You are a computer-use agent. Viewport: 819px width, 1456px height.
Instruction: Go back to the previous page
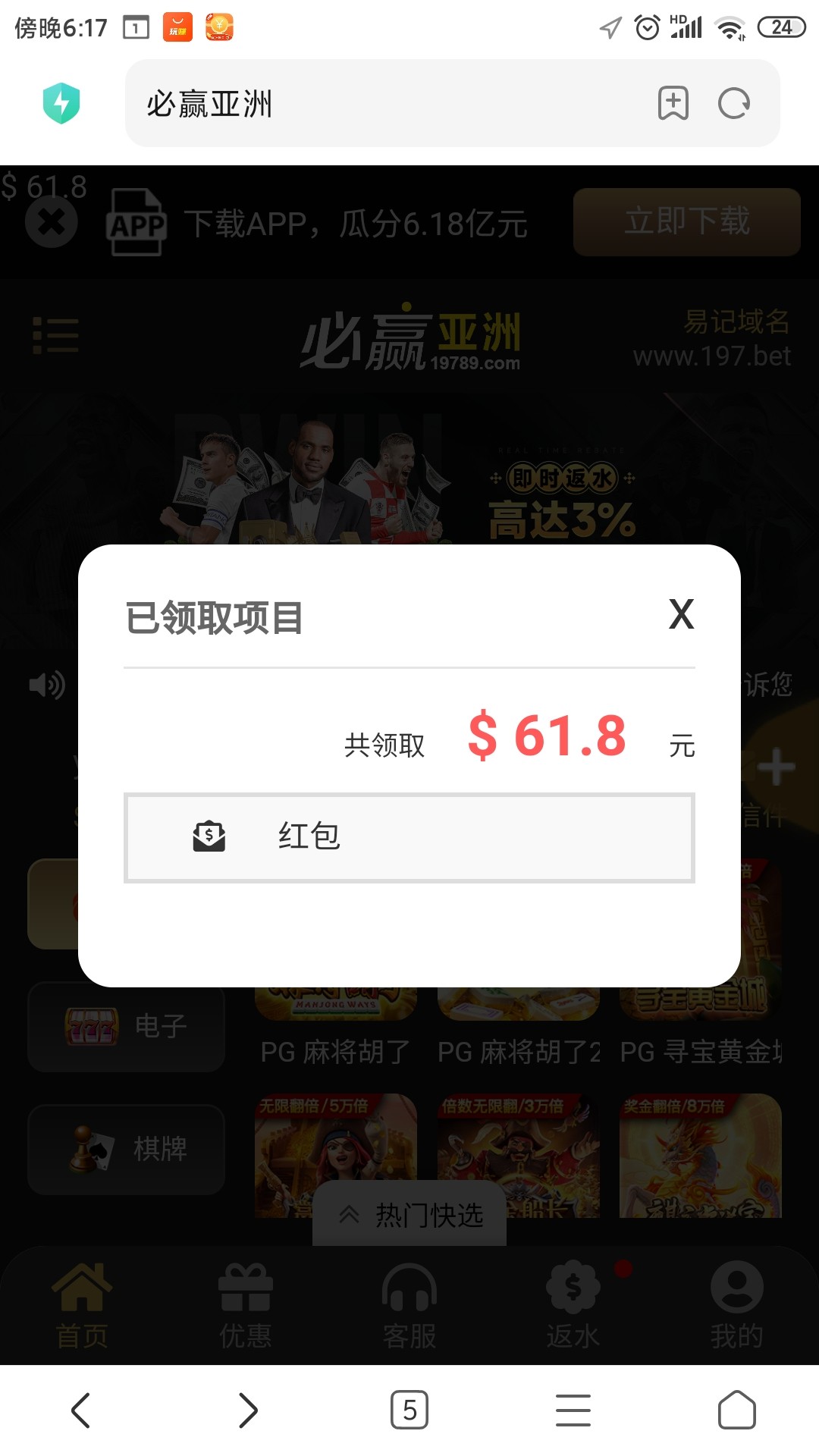pyautogui.click(x=81, y=1410)
